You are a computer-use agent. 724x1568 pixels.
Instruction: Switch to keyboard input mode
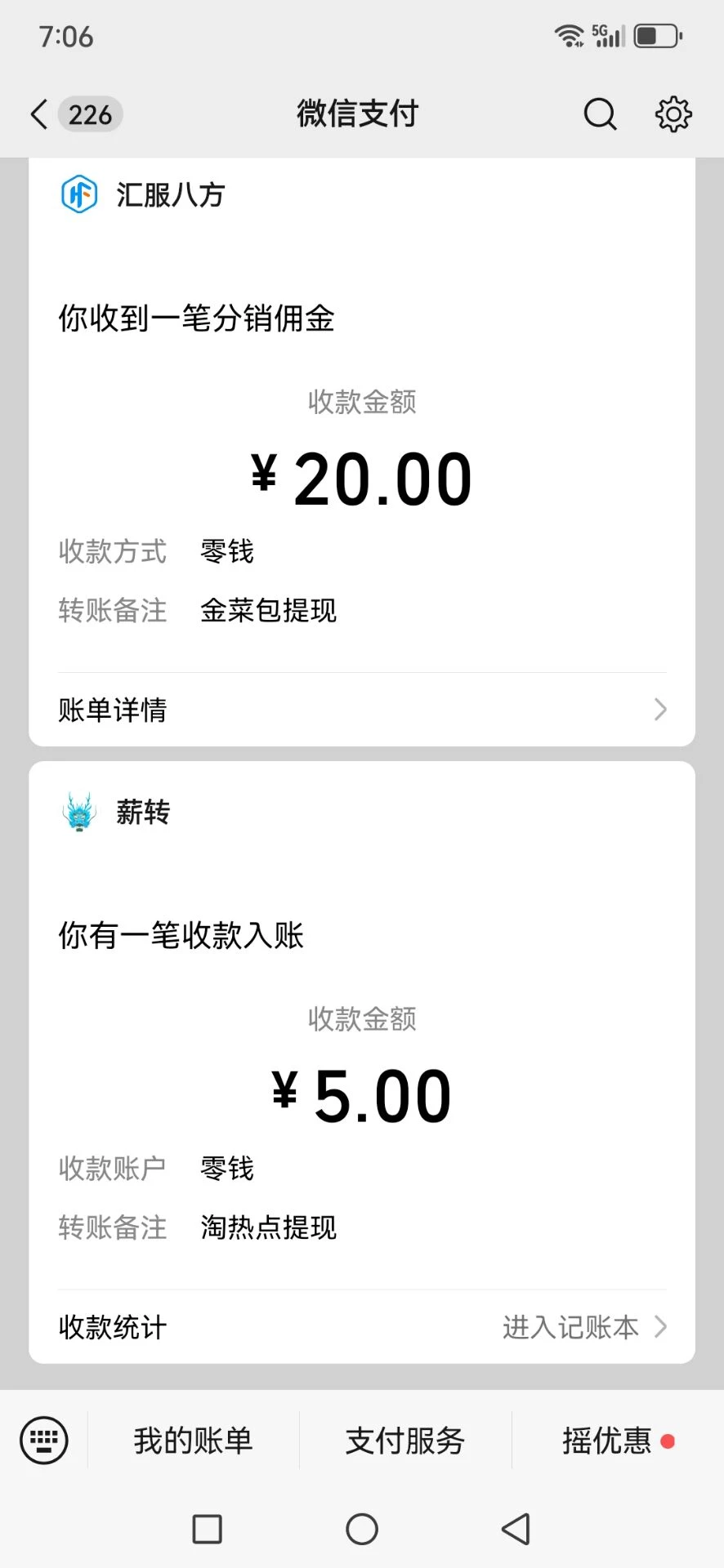click(44, 1441)
